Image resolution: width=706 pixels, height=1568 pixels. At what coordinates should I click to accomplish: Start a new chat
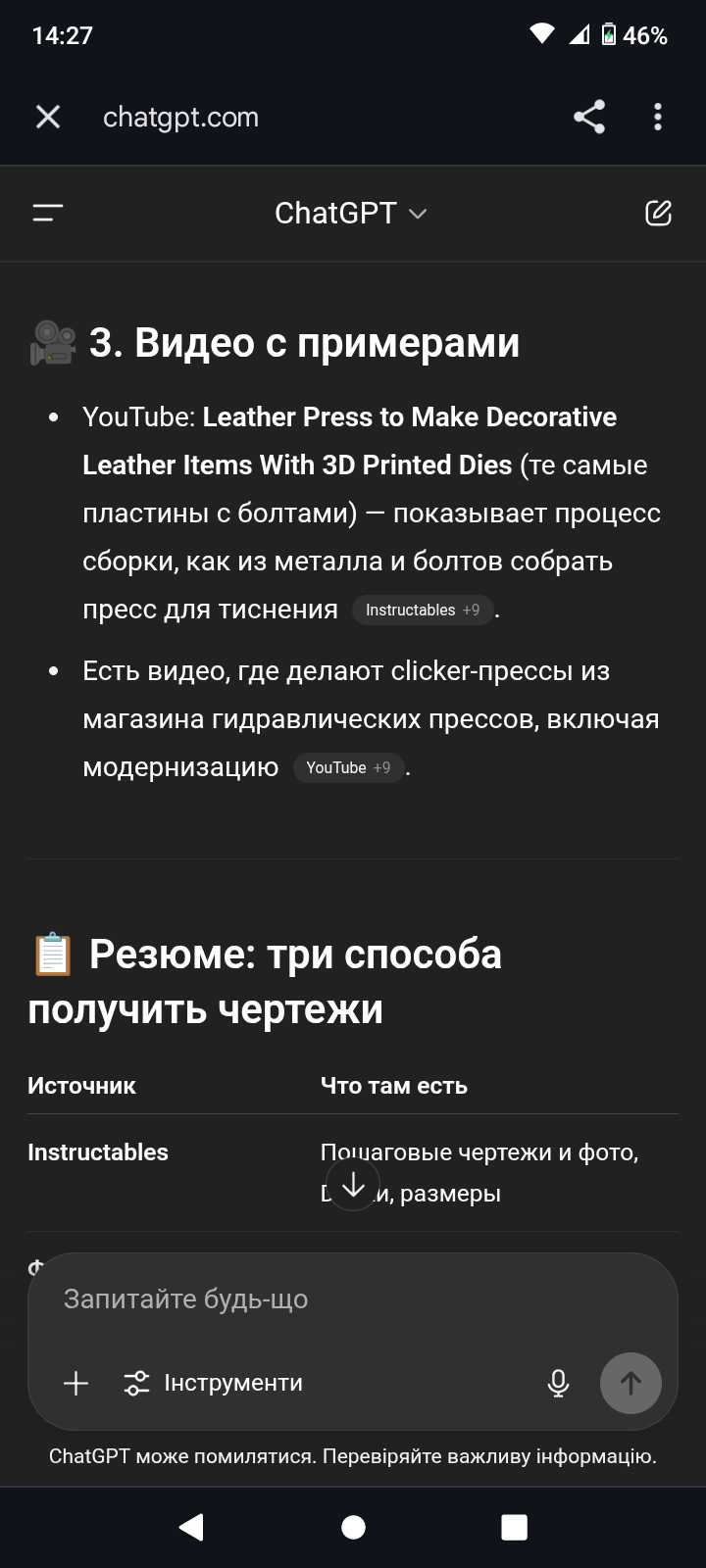pos(658,213)
